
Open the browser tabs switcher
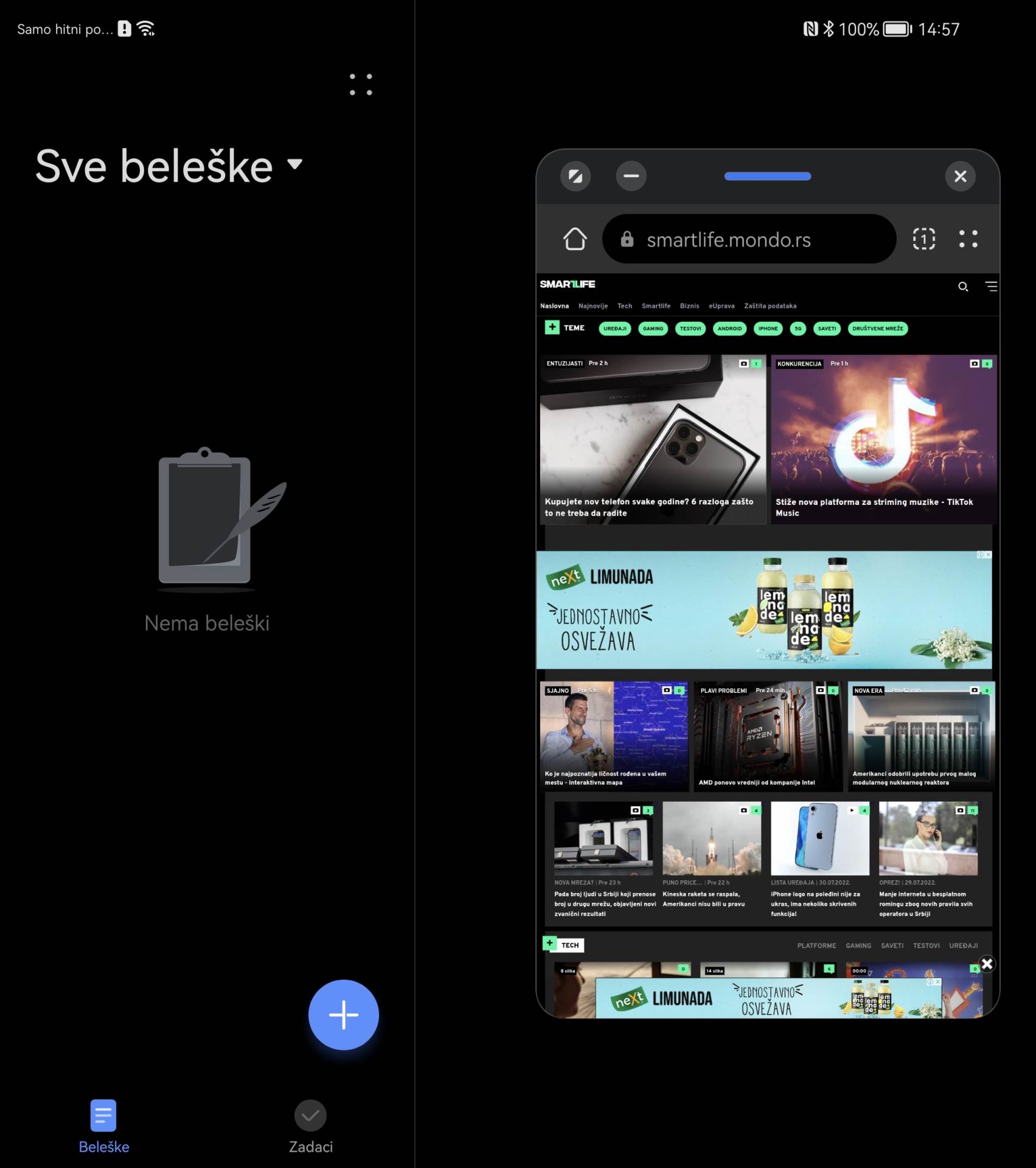(923, 239)
